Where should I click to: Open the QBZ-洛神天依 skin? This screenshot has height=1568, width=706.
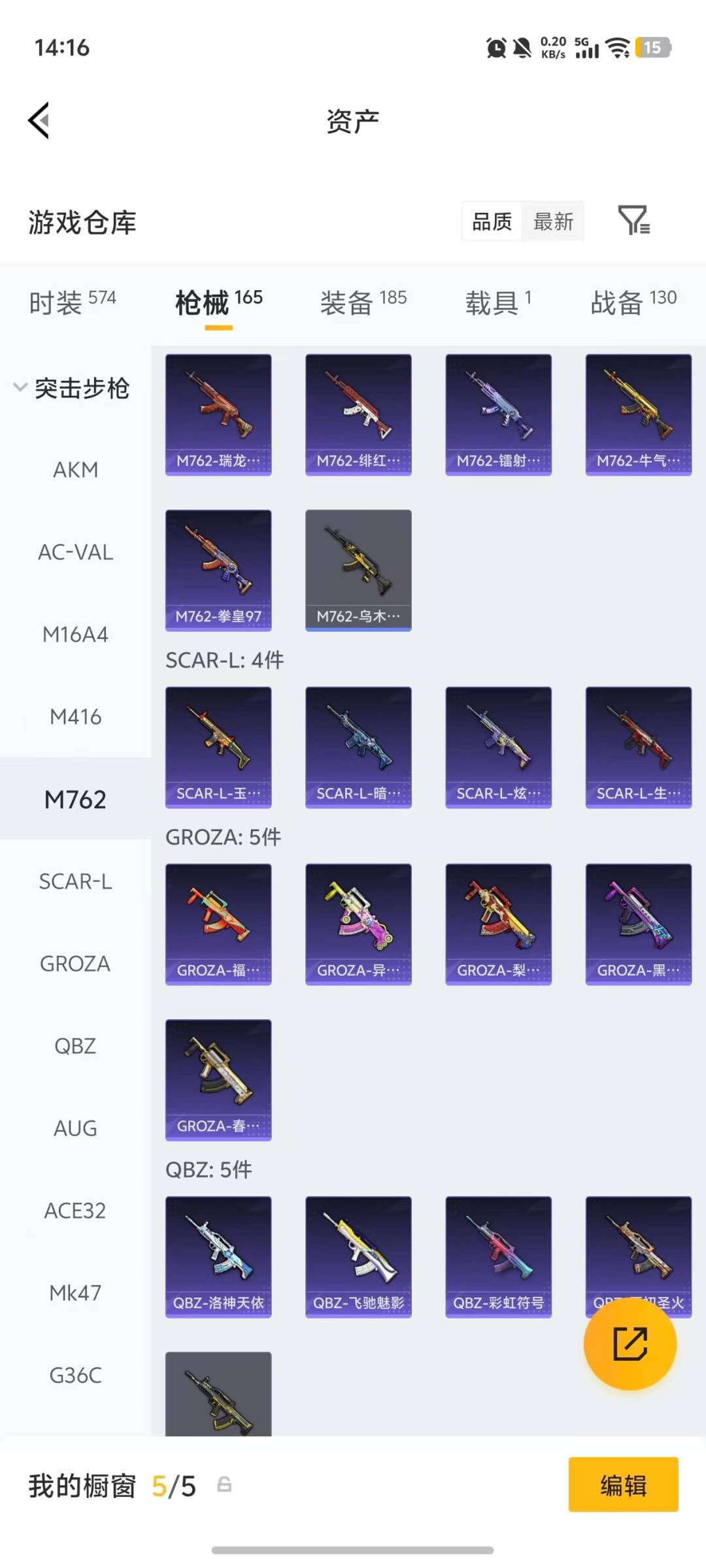[x=218, y=1256]
